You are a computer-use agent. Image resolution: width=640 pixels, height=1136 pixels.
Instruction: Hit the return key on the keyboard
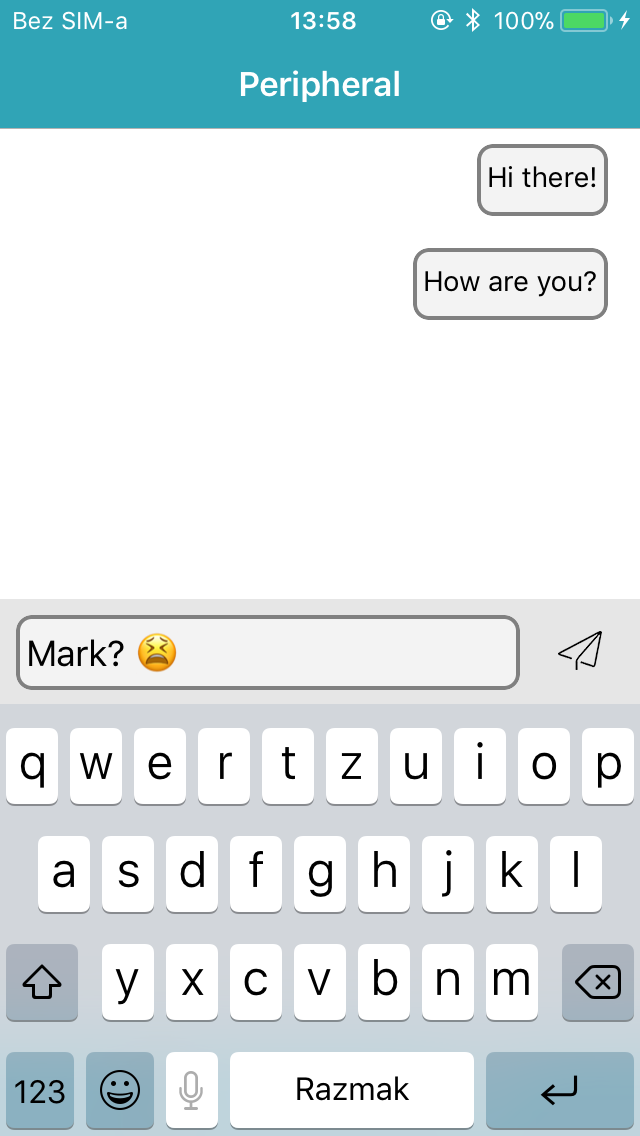coord(560,1090)
